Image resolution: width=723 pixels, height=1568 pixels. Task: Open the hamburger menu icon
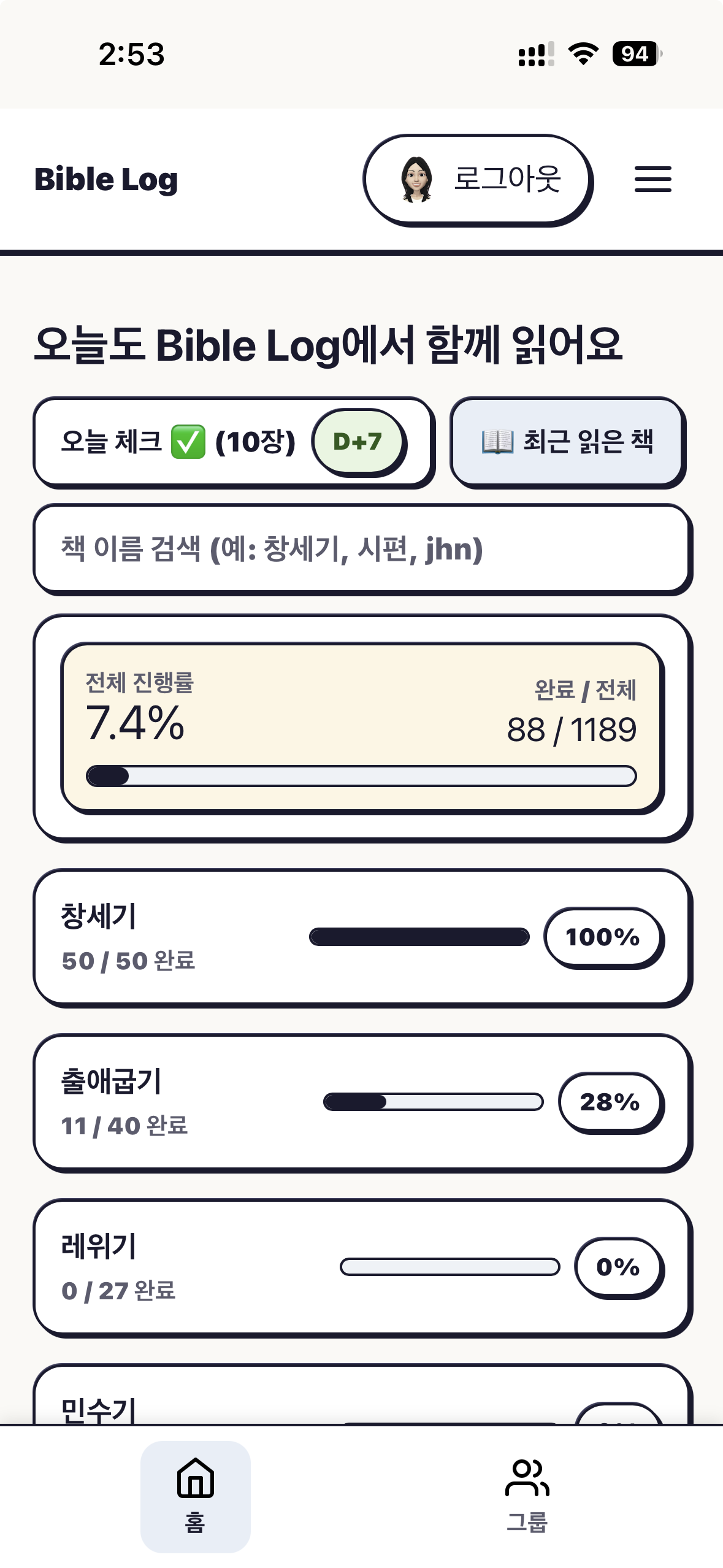(x=652, y=179)
